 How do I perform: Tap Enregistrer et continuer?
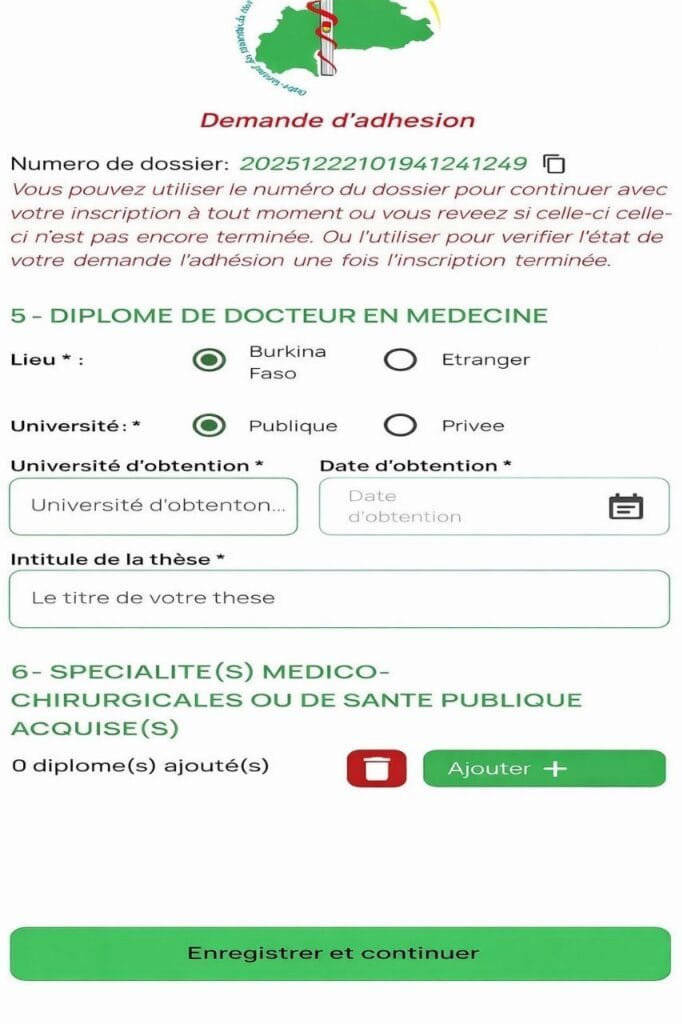(340, 953)
